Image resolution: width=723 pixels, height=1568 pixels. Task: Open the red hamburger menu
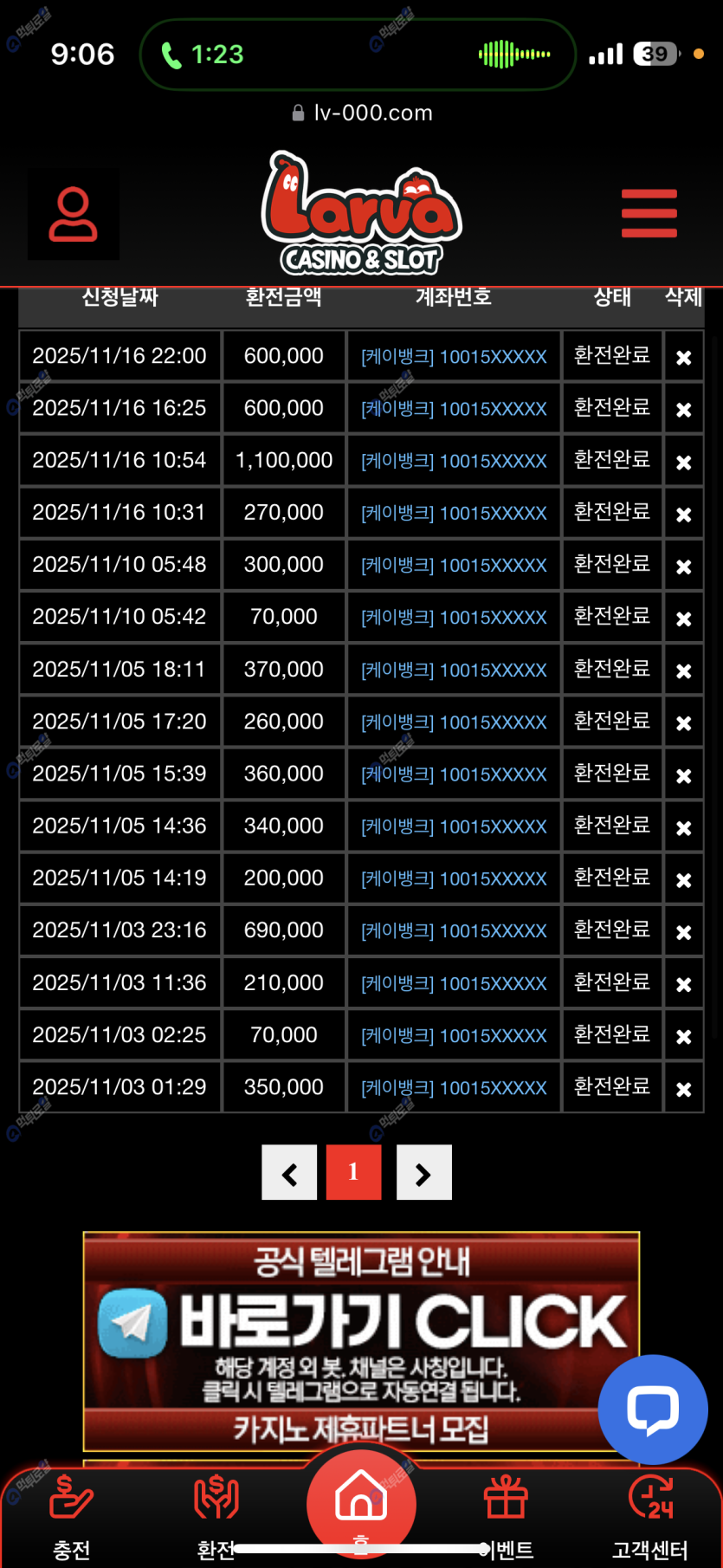click(x=649, y=213)
